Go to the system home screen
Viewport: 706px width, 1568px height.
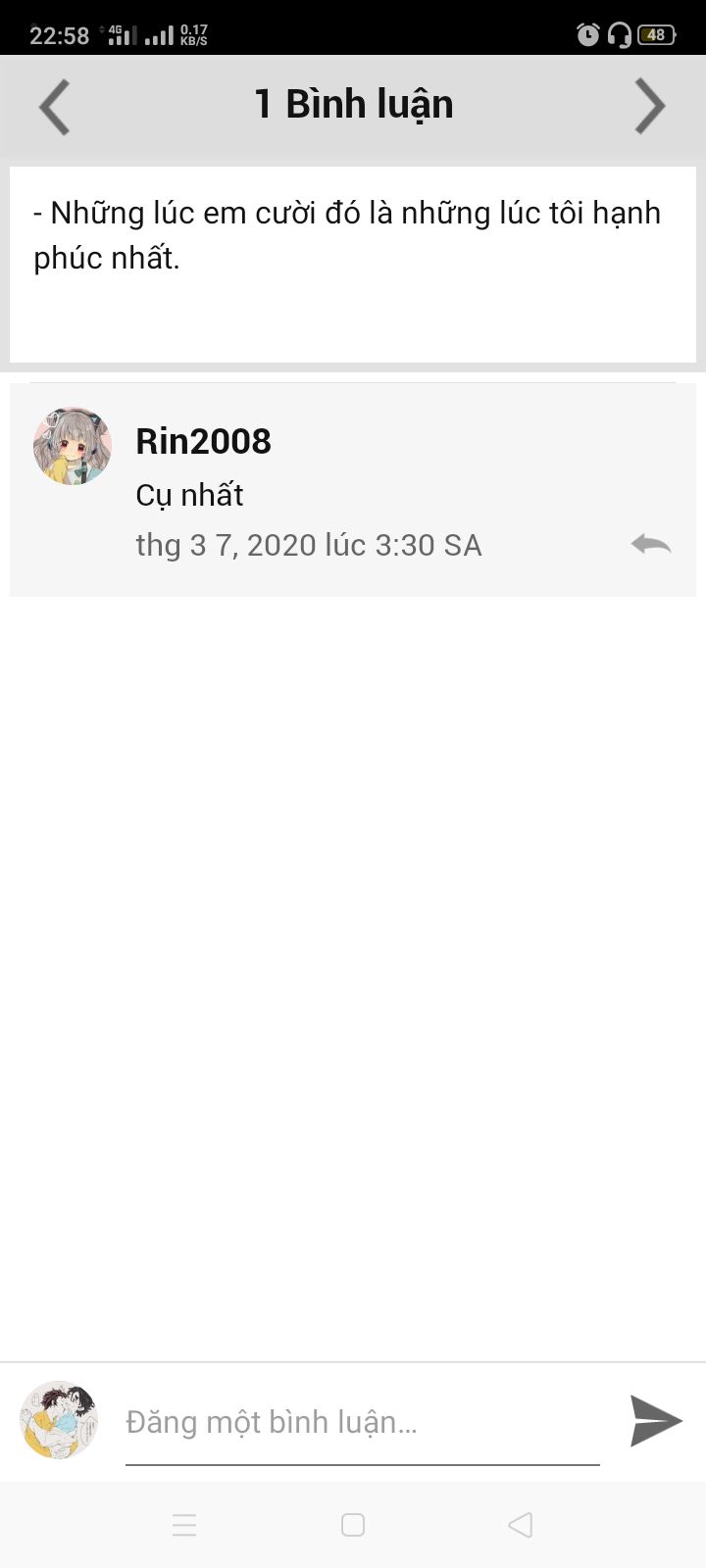353,1525
